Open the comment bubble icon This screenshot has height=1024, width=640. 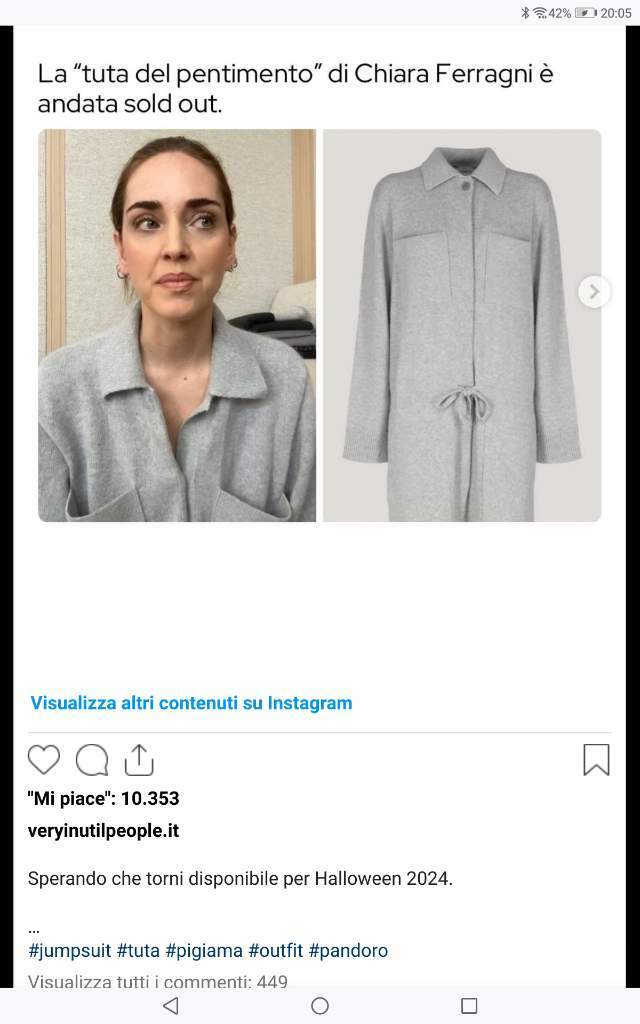pyautogui.click(x=92, y=760)
